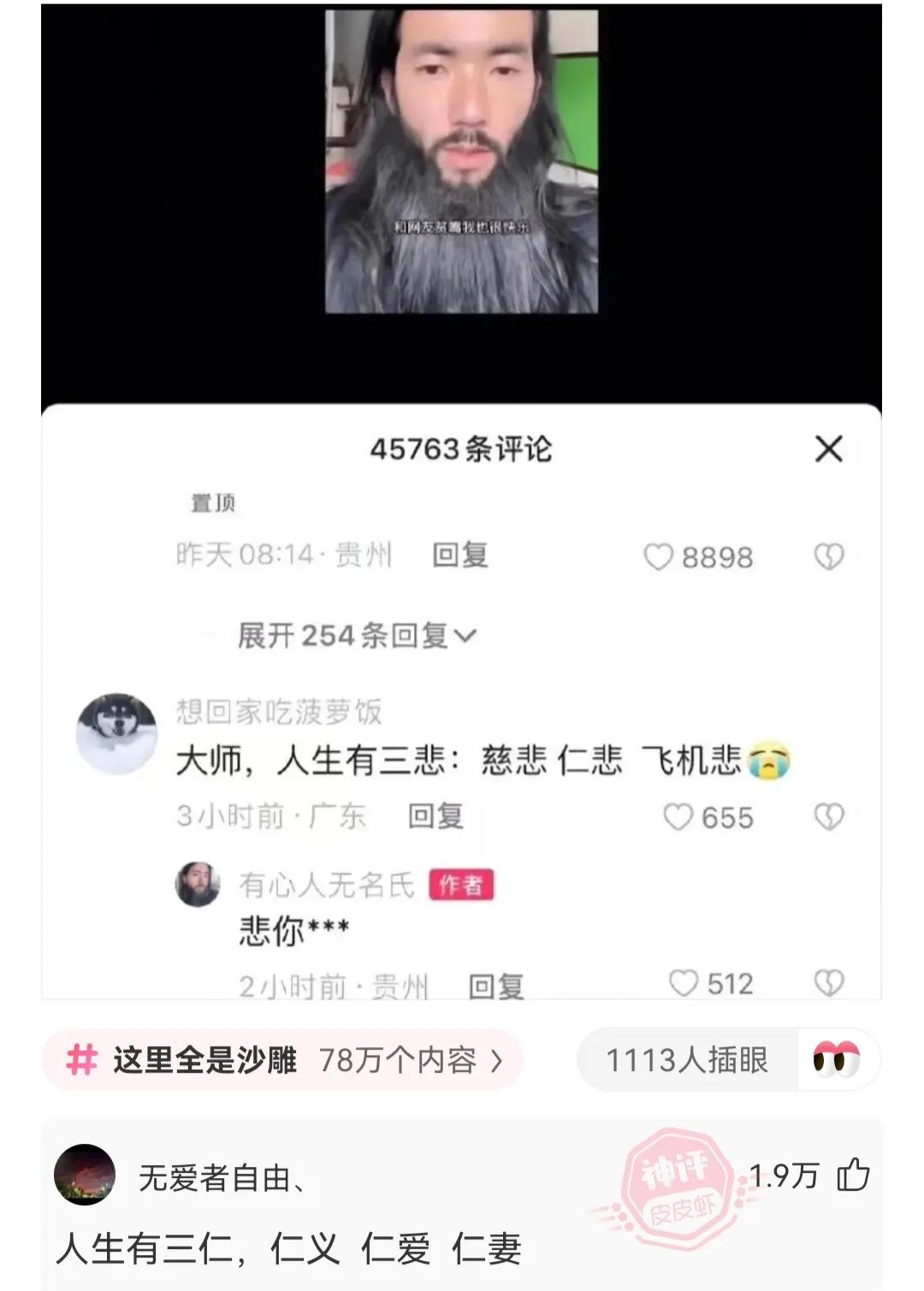Collapse the comment panel with the X
Screen dimensions: 924x1291
(827, 448)
